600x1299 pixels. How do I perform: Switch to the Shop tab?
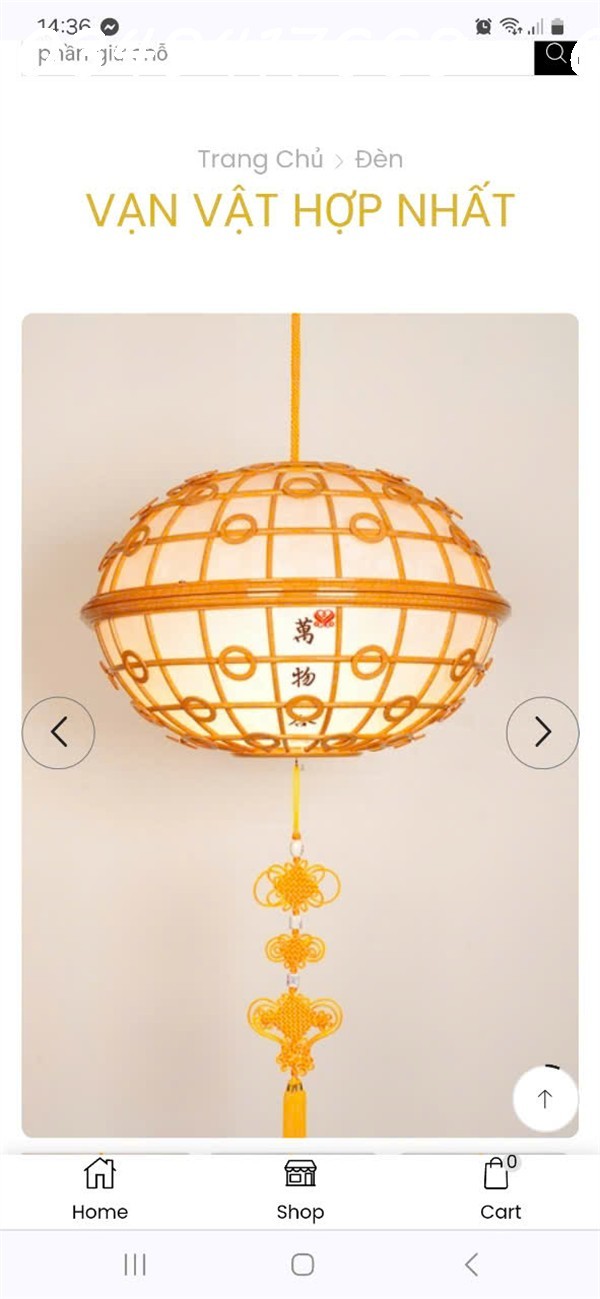300,1190
